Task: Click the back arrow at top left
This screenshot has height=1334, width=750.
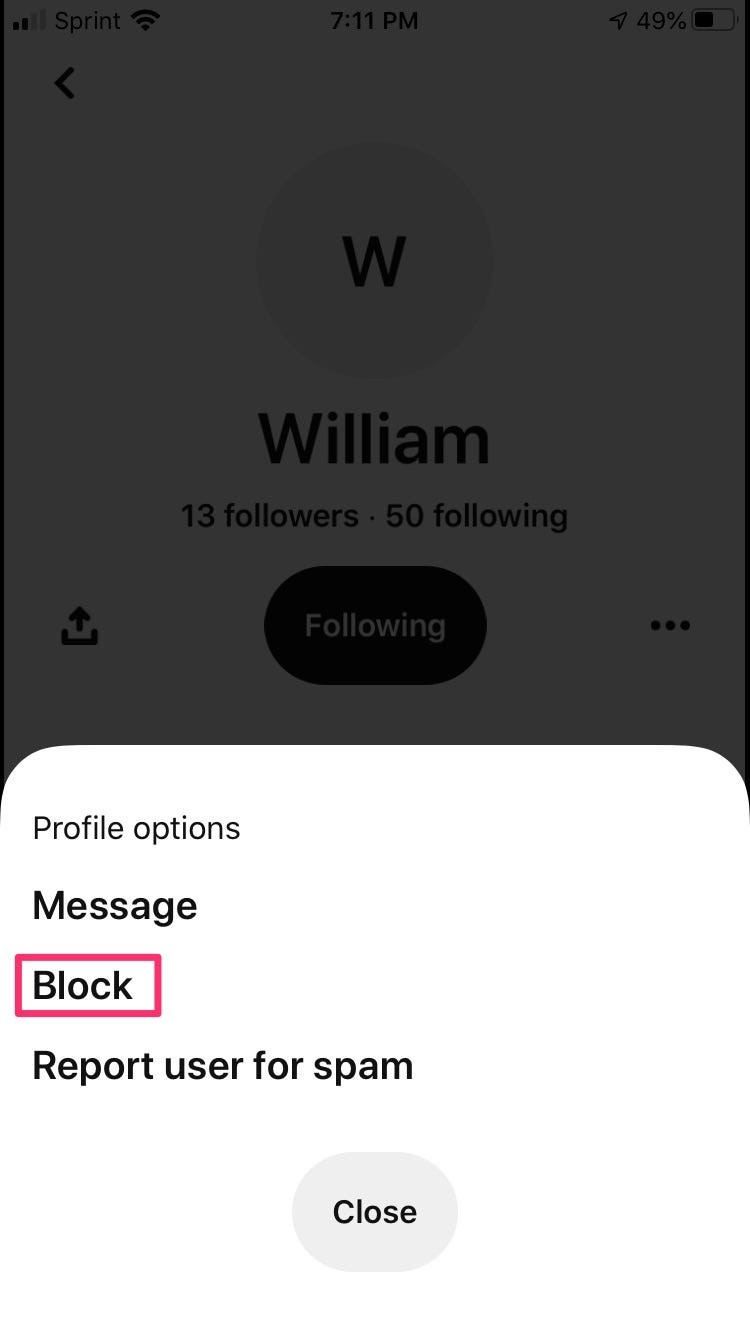Action: (x=64, y=82)
